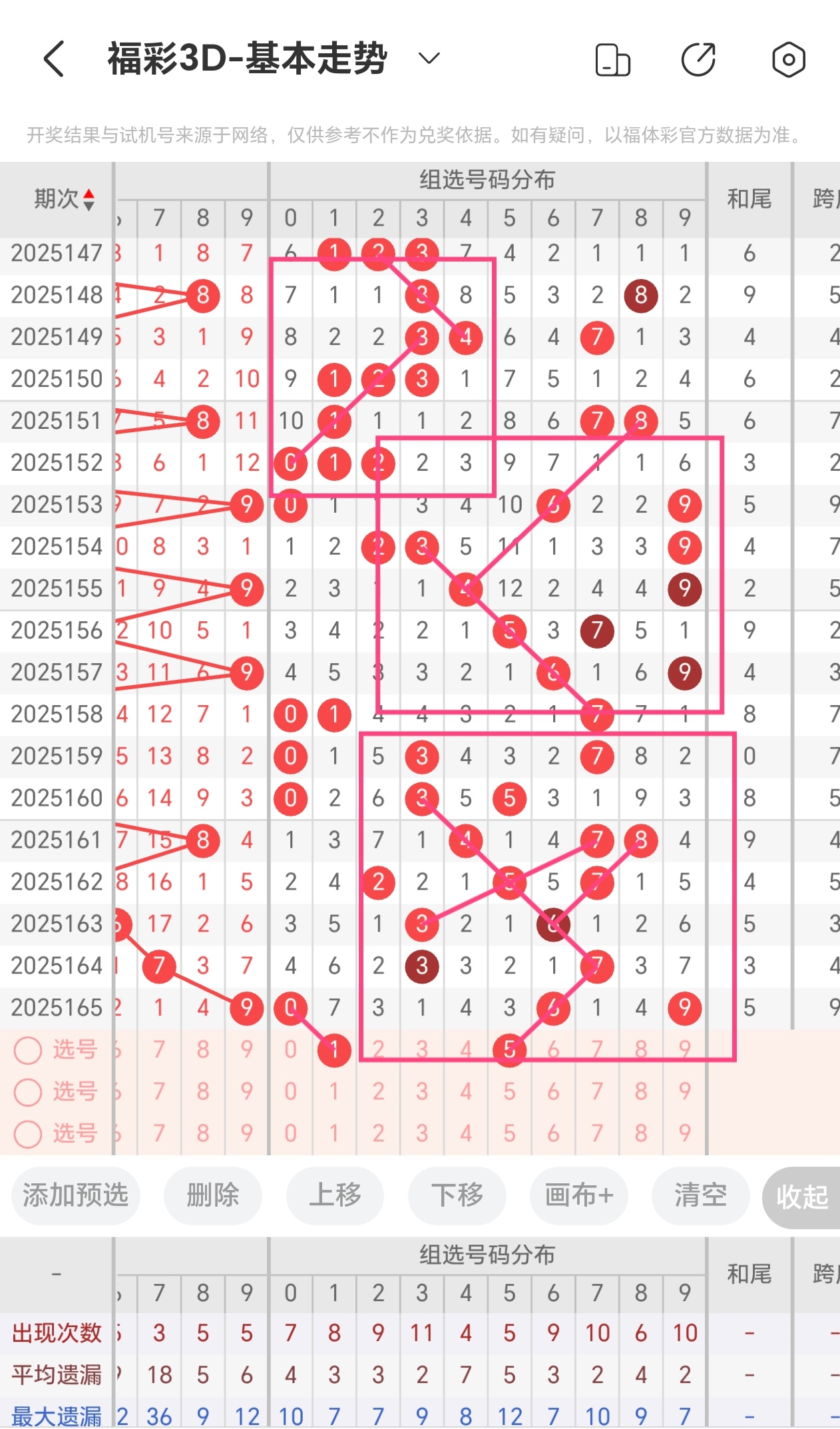Select the third 选号 radio row
840x1429 pixels.
point(28,1134)
